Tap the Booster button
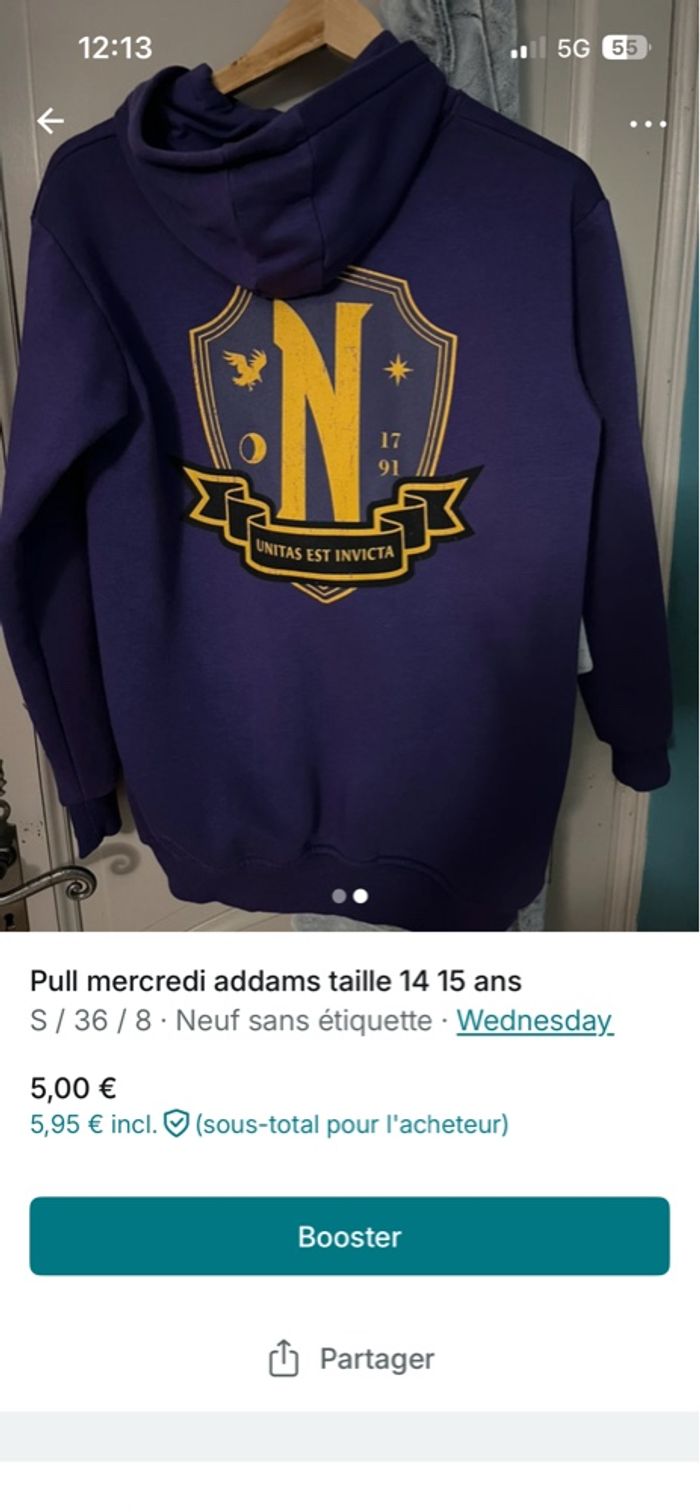This screenshot has height=1512, width=700. (349, 1236)
